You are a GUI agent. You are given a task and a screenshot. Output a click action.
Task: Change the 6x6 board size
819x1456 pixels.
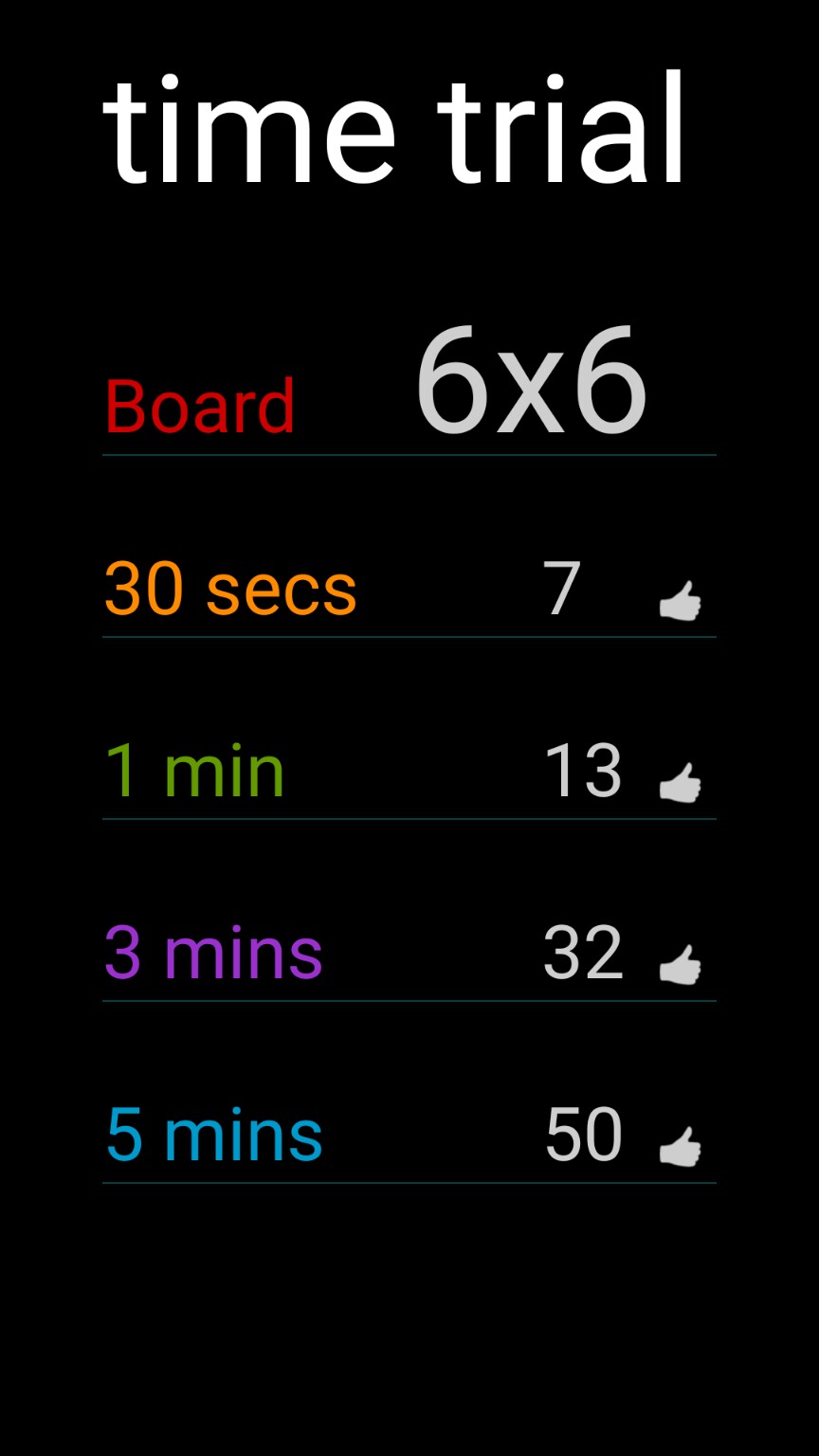click(531, 384)
